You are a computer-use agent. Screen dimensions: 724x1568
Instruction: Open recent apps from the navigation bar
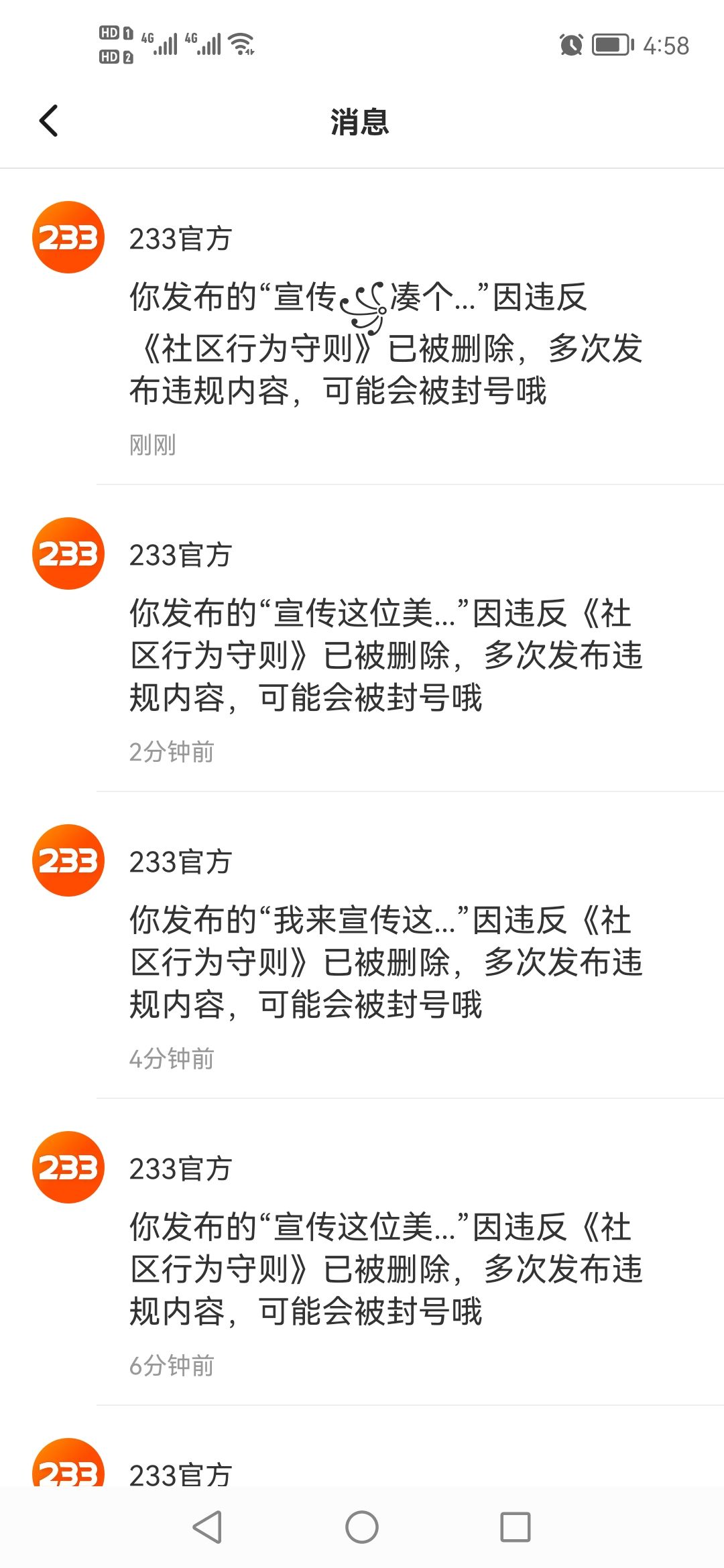(515, 1527)
